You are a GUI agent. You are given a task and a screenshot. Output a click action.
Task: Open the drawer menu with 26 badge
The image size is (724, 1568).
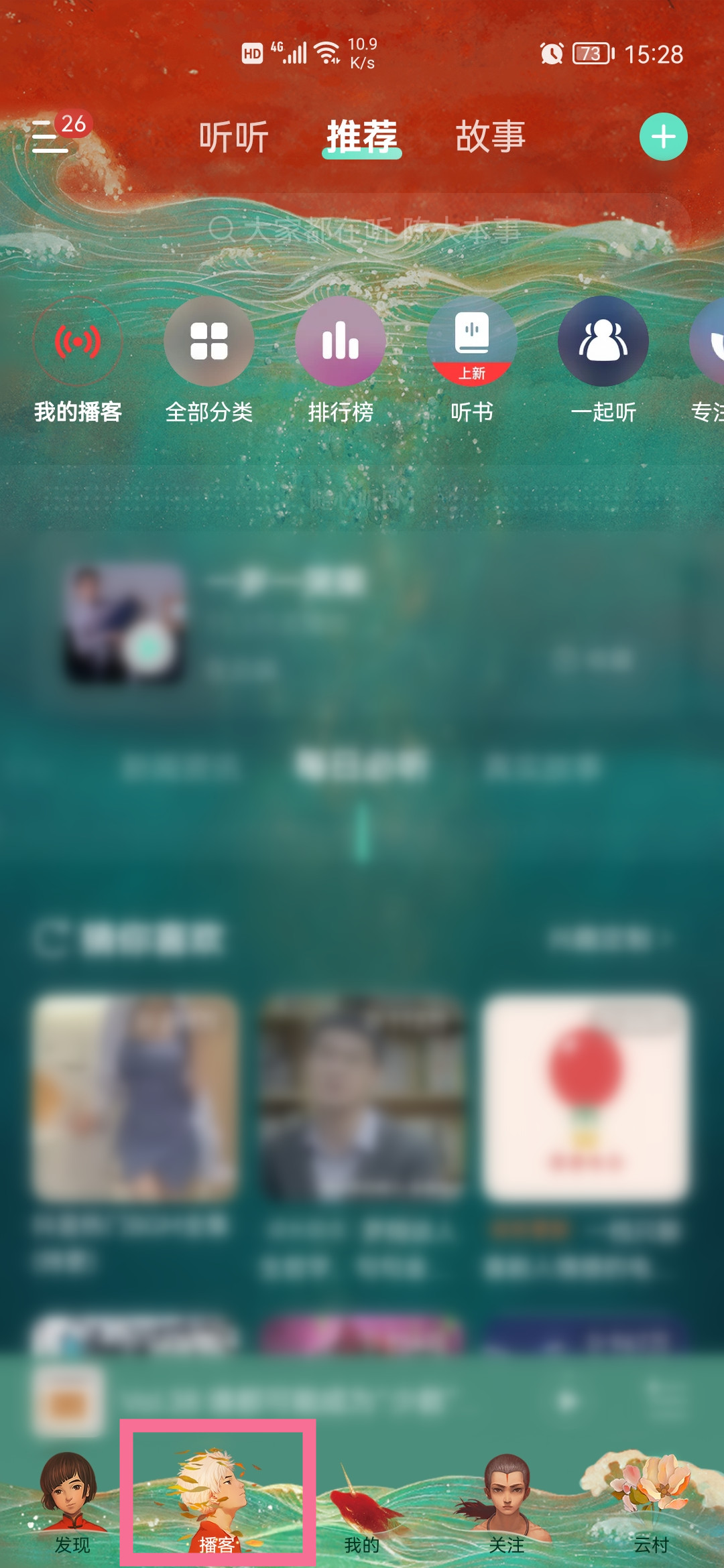pos(51,137)
